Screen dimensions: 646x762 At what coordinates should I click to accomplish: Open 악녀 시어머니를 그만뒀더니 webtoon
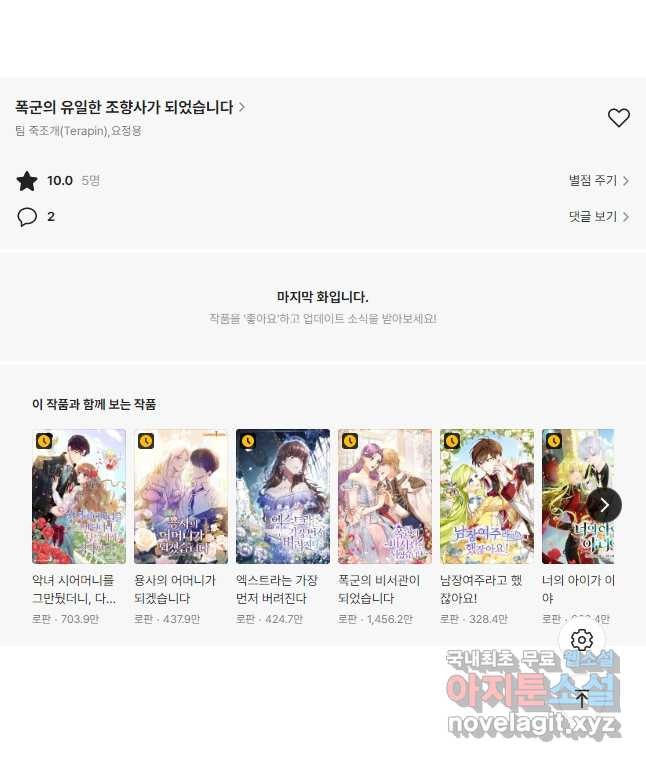coord(79,497)
